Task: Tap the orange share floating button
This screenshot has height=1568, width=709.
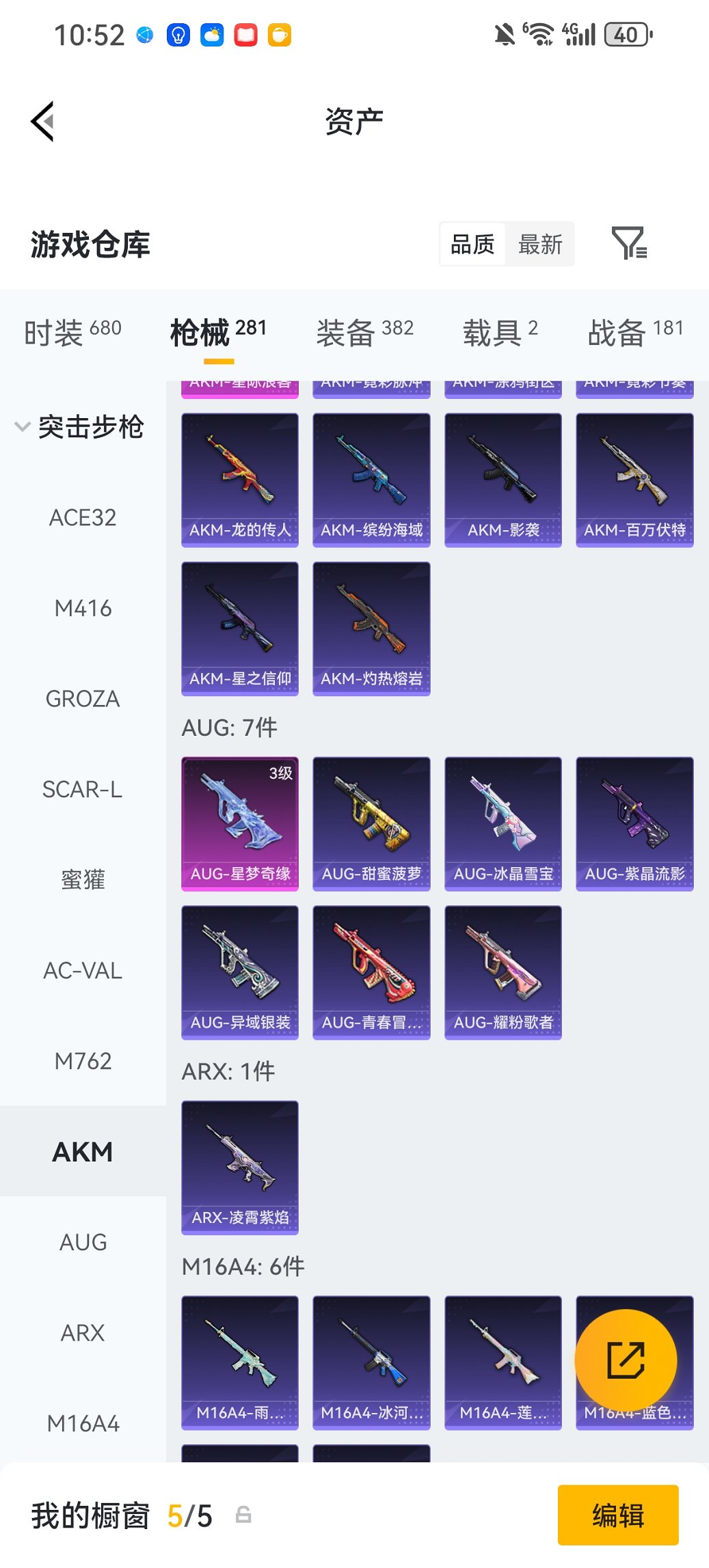Action: (626, 1360)
